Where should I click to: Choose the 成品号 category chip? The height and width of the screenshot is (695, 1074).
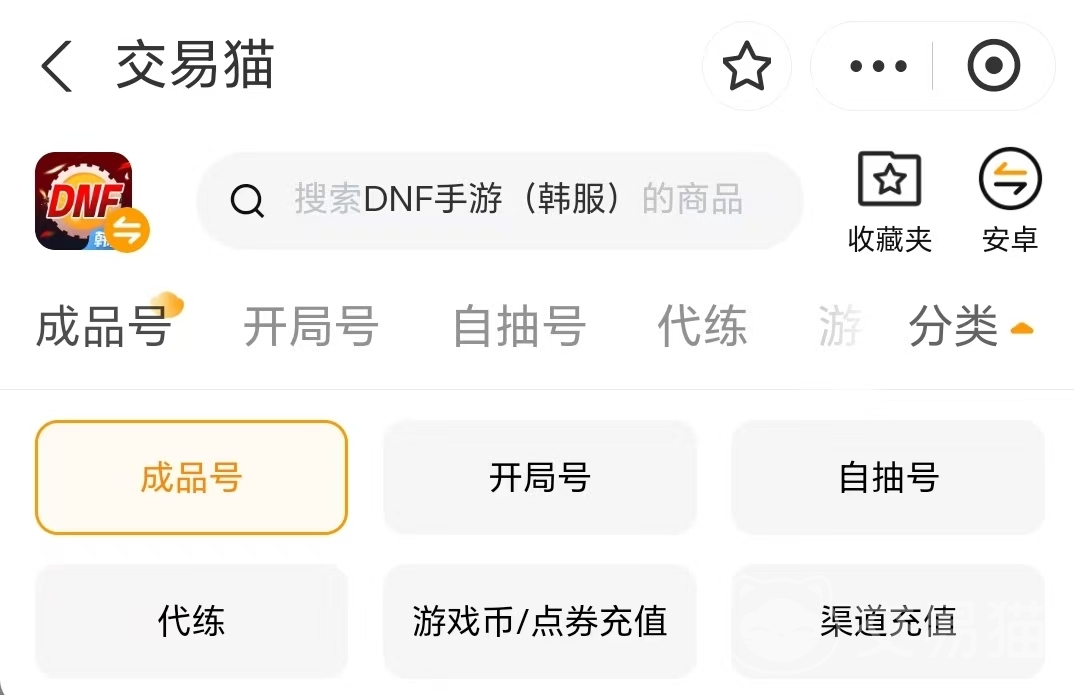pos(191,478)
